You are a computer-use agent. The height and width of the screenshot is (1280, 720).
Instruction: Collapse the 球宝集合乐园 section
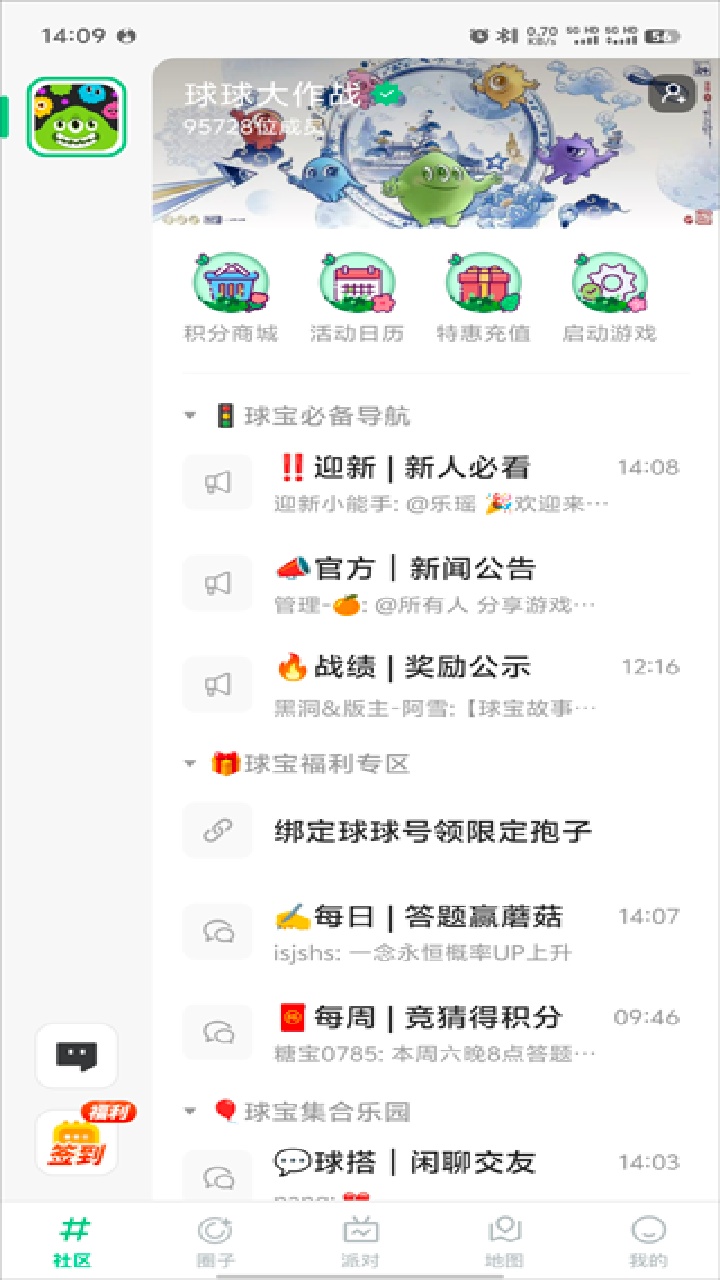click(x=190, y=1112)
